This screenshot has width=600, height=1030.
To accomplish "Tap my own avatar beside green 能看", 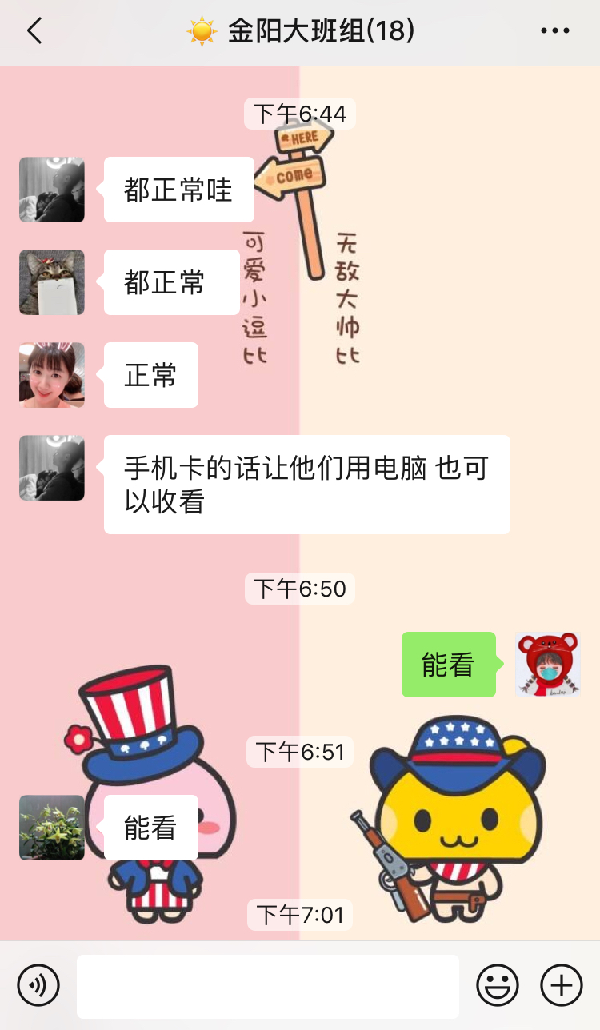I will (x=548, y=664).
